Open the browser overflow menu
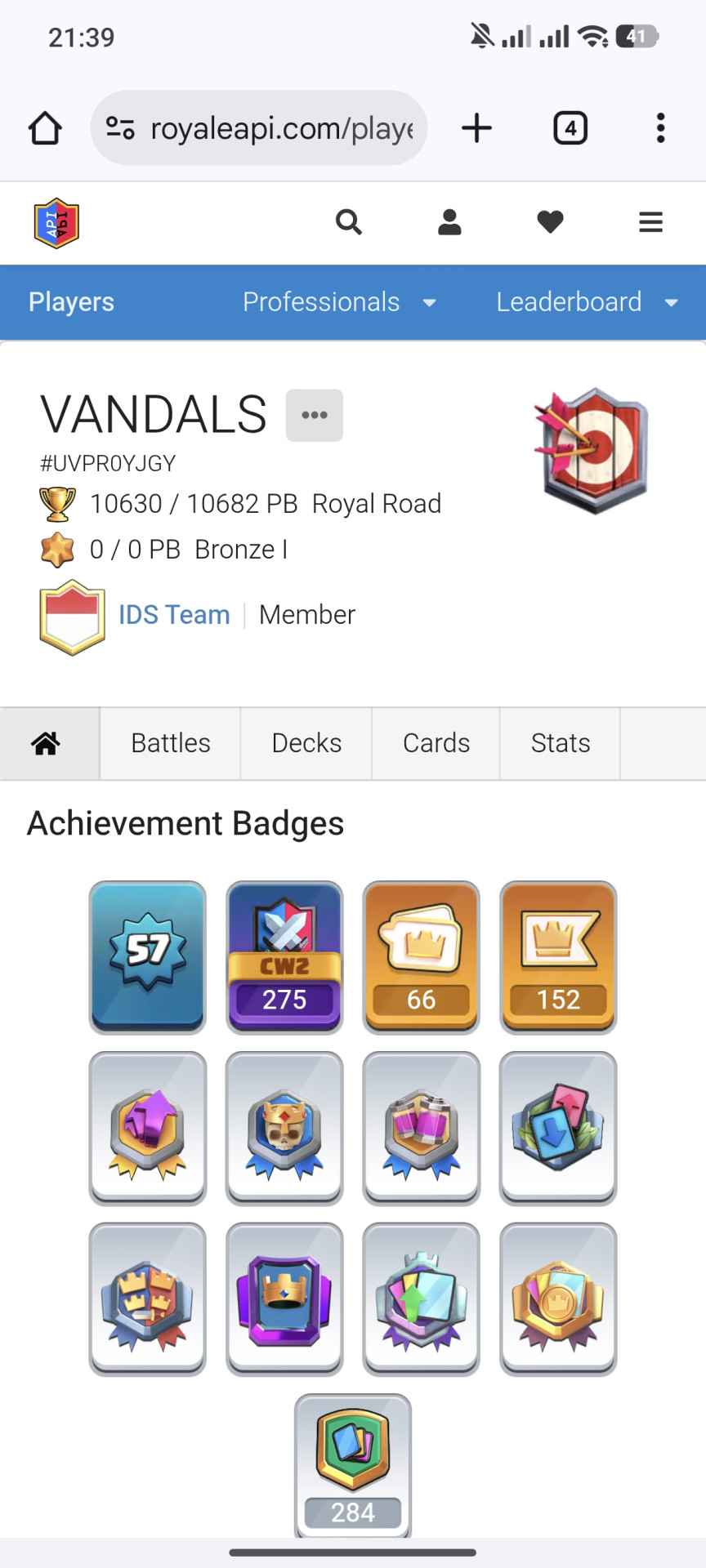The height and width of the screenshot is (1568, 706). coord(660,128)
